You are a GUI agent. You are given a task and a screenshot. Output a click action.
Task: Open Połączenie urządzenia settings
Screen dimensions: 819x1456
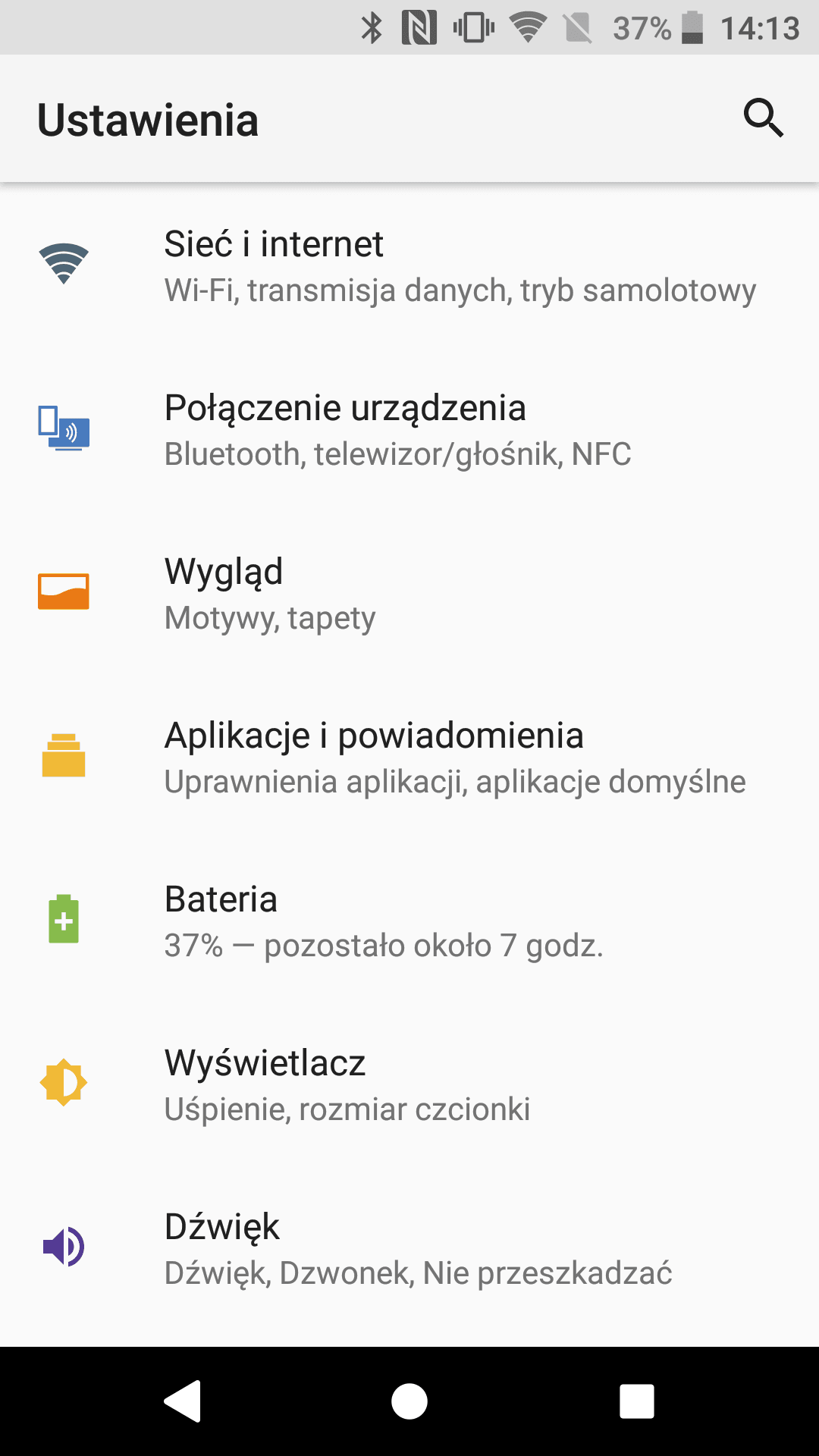click(x=409, y=429)
